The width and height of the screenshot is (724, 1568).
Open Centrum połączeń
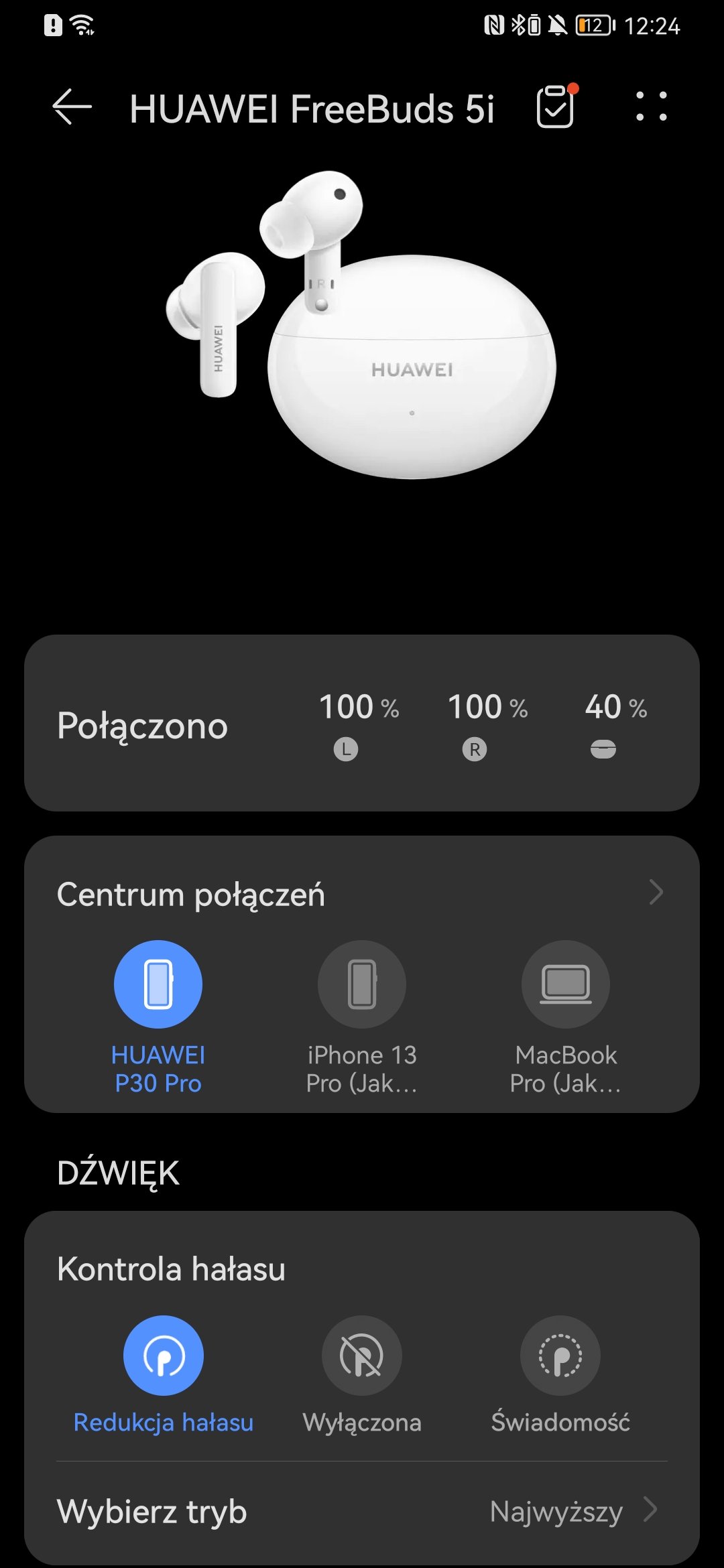[x=362, y=894]
